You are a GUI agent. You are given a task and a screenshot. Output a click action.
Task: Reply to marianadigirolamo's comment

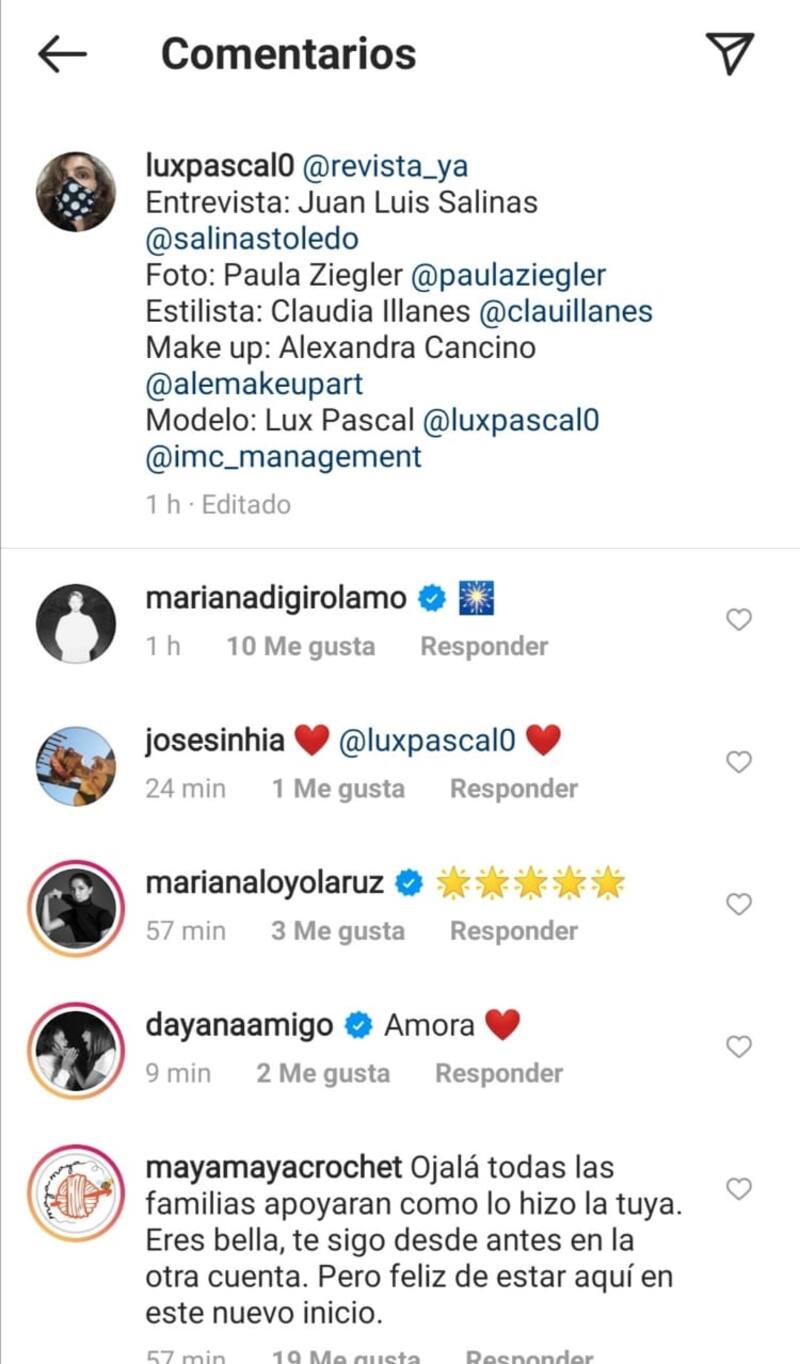[x=484, y=646]
